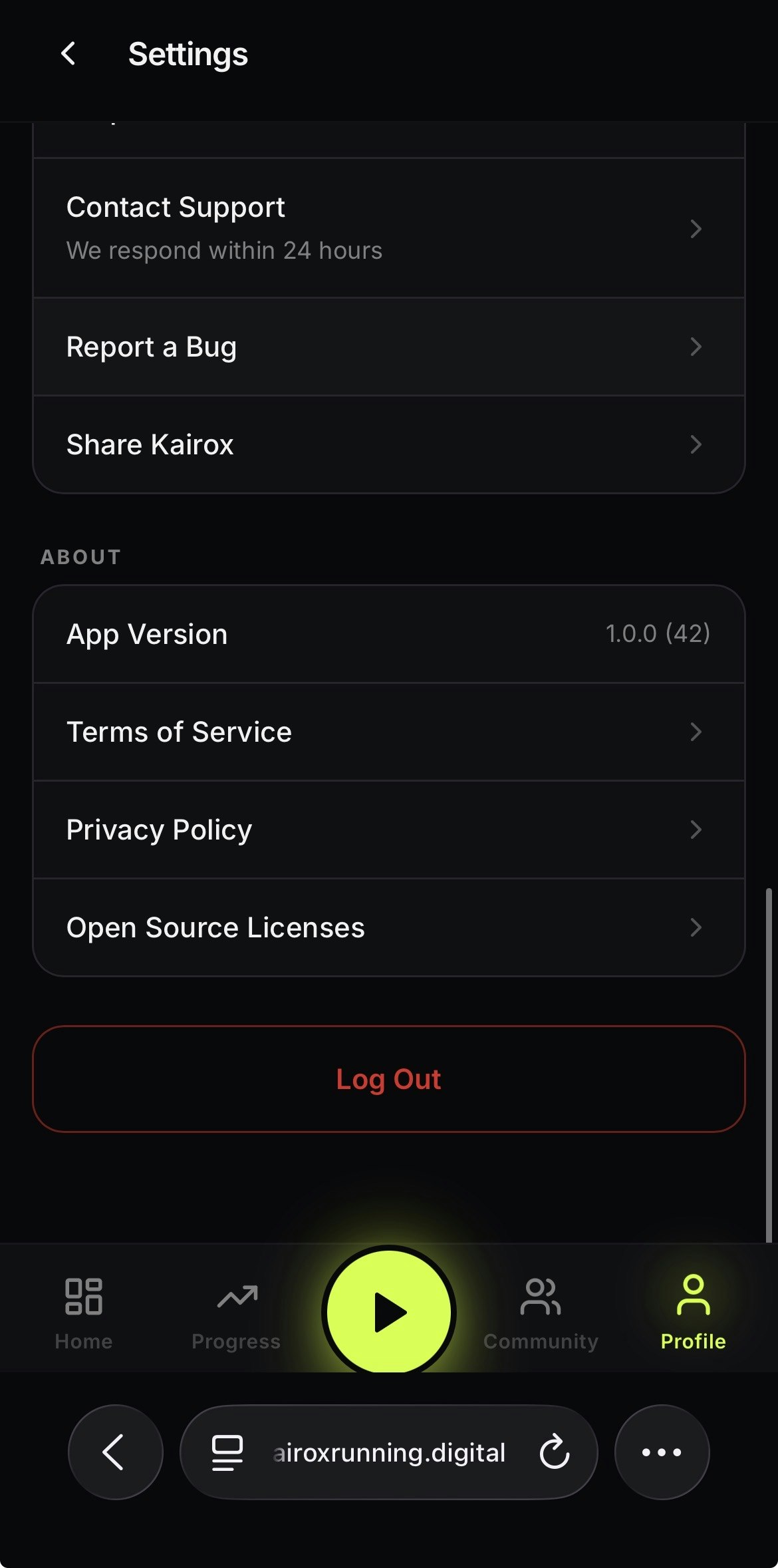Open Open Source Licenses

(x=389, y=927)
